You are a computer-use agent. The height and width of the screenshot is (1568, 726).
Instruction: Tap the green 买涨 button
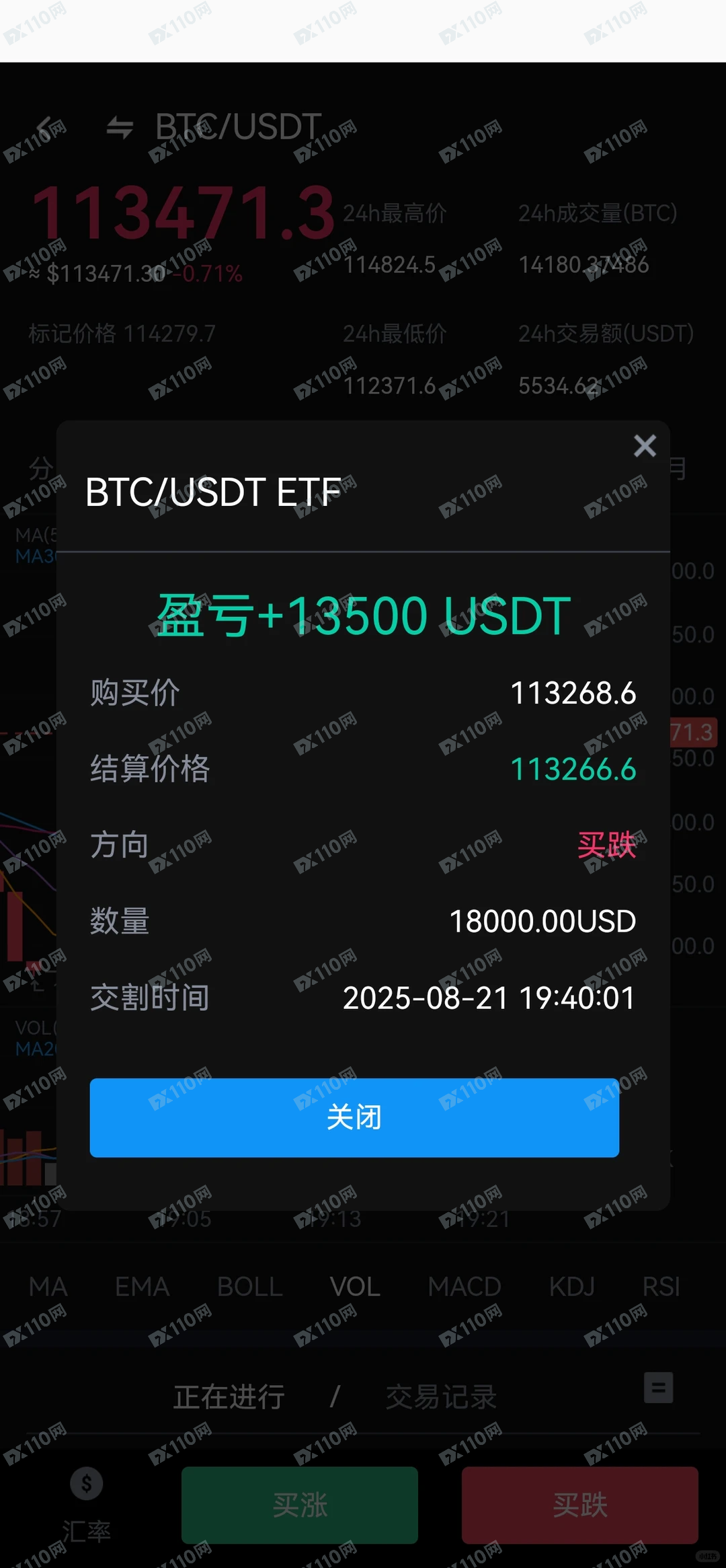pos(299,1506)
